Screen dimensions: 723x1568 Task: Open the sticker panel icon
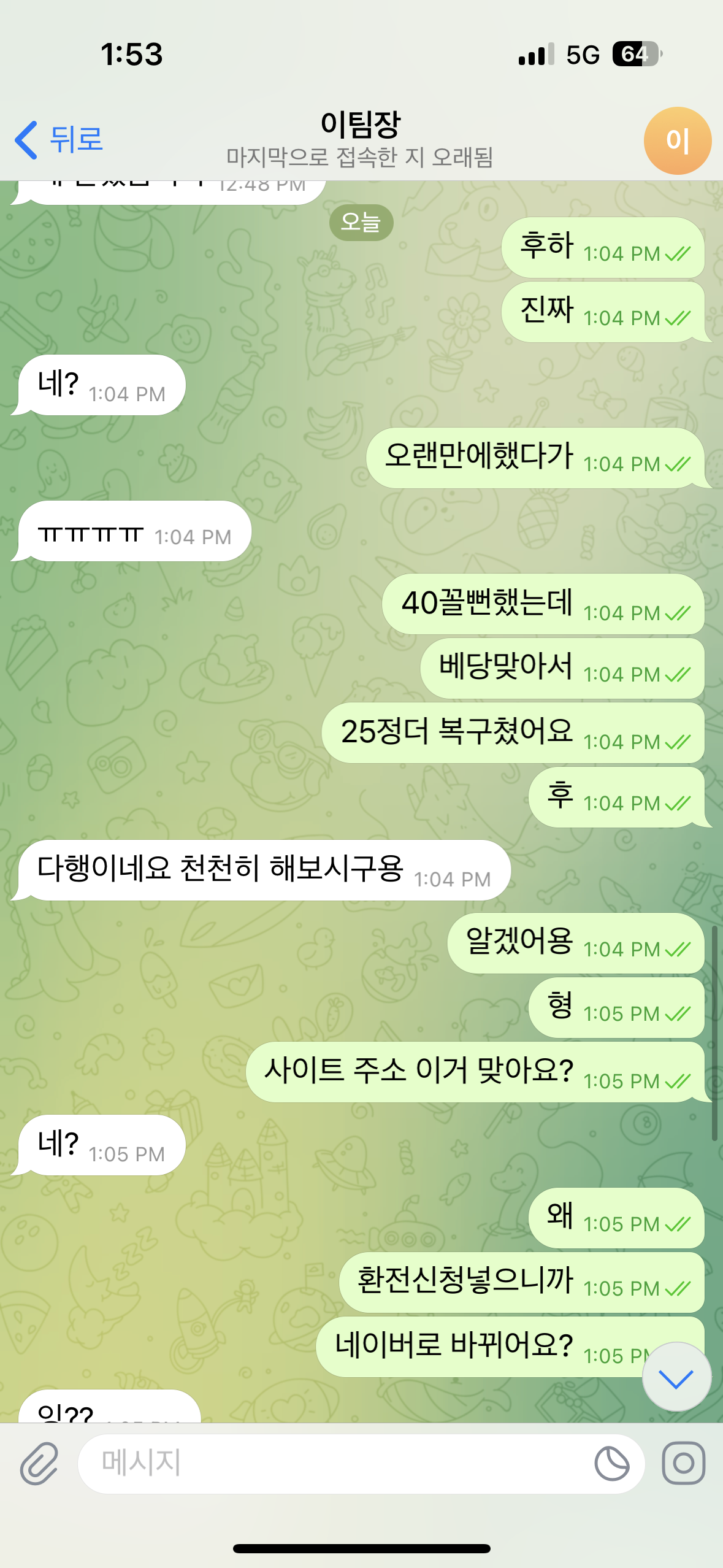(611, 1464)
